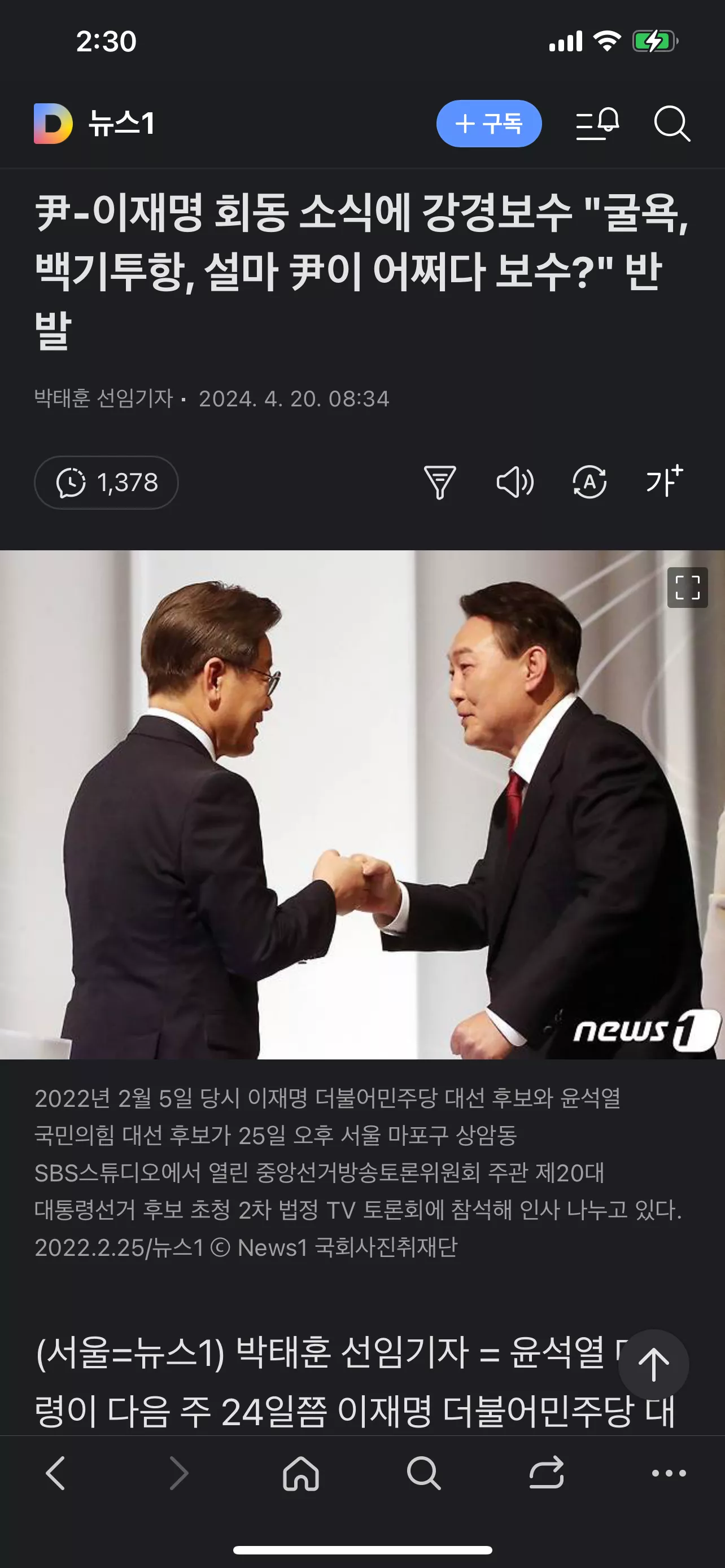Image resolution: width=725 pixels, height=1568 pixels.
Task: Open the notification list bell icon
Action: [597, 124]
